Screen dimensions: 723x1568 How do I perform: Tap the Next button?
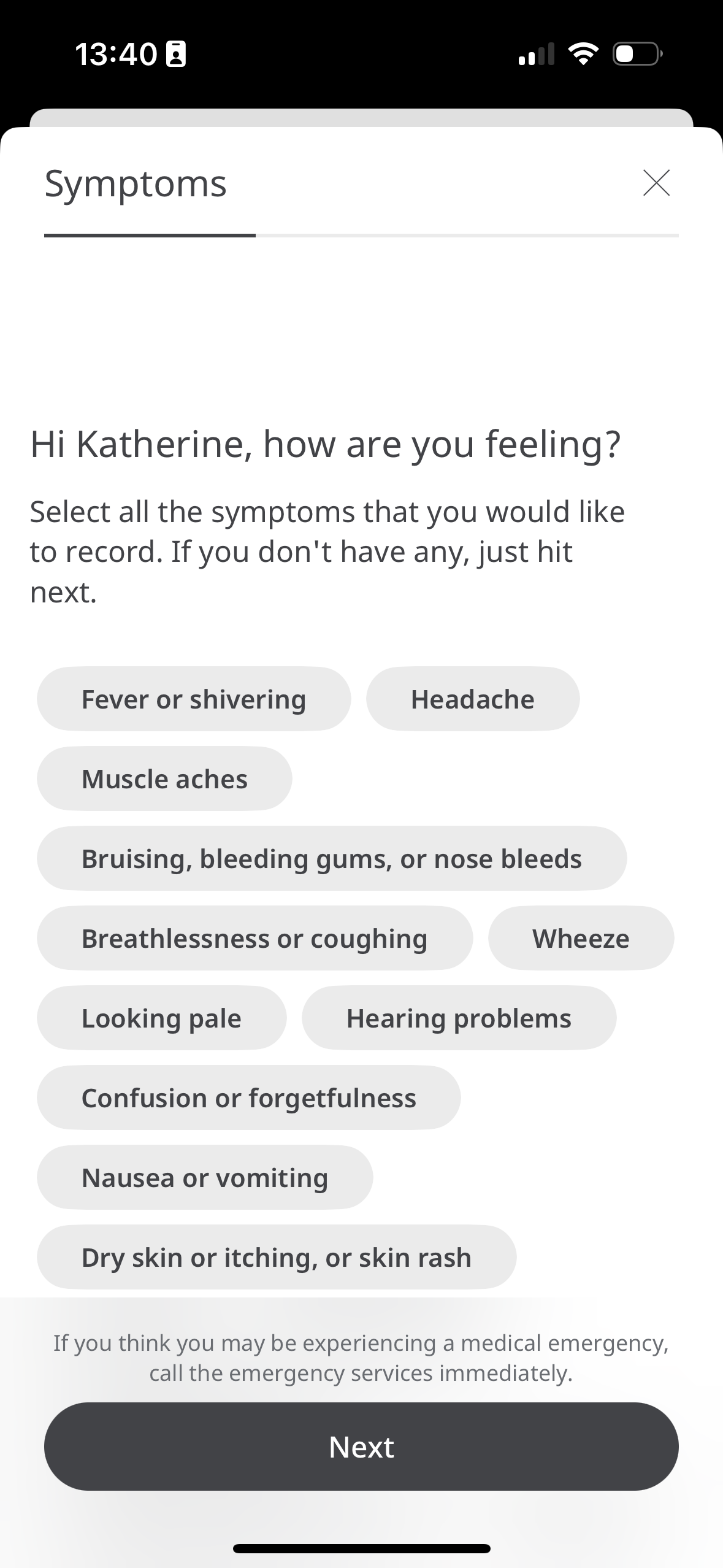pyautogui.click(x=361, y=1447)
